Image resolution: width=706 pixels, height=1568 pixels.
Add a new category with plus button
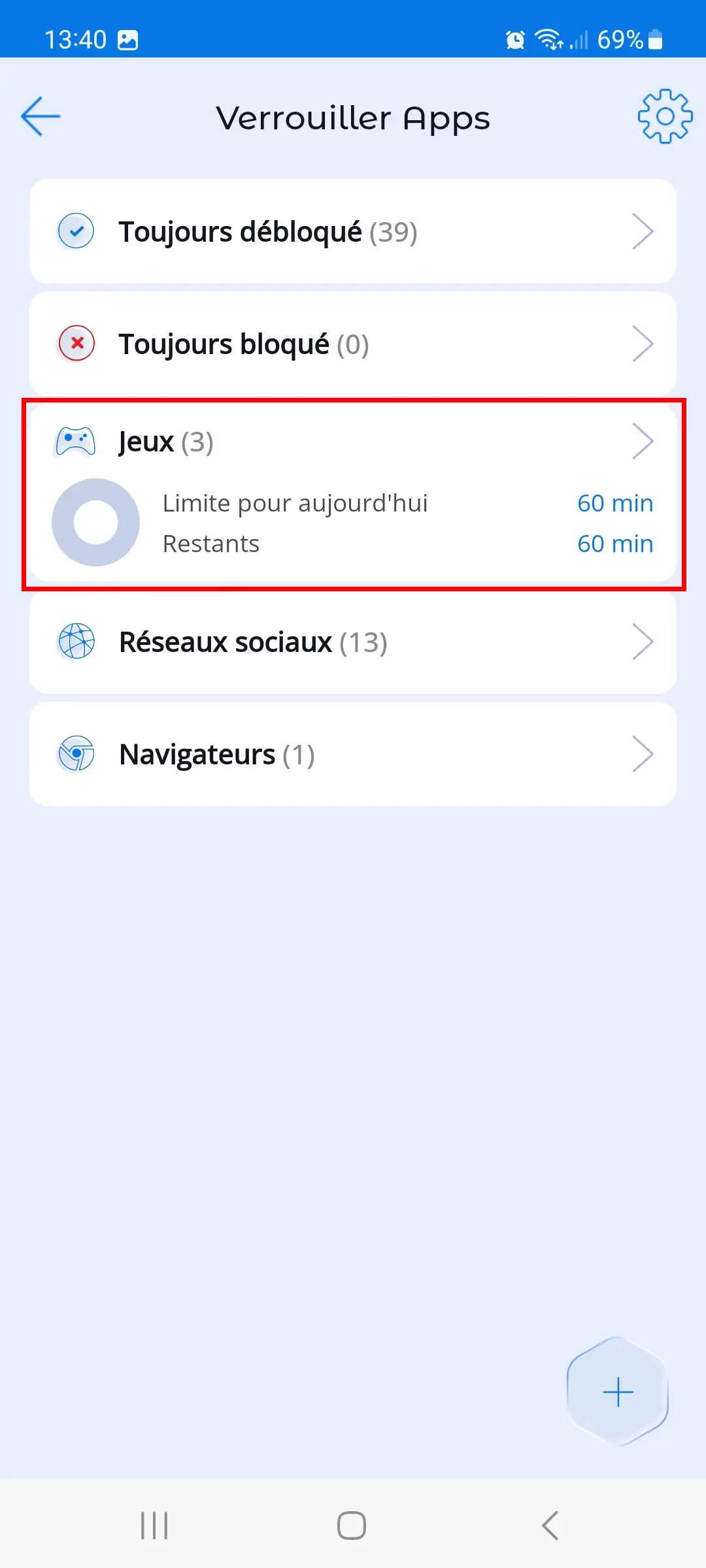coord(618,1392)
